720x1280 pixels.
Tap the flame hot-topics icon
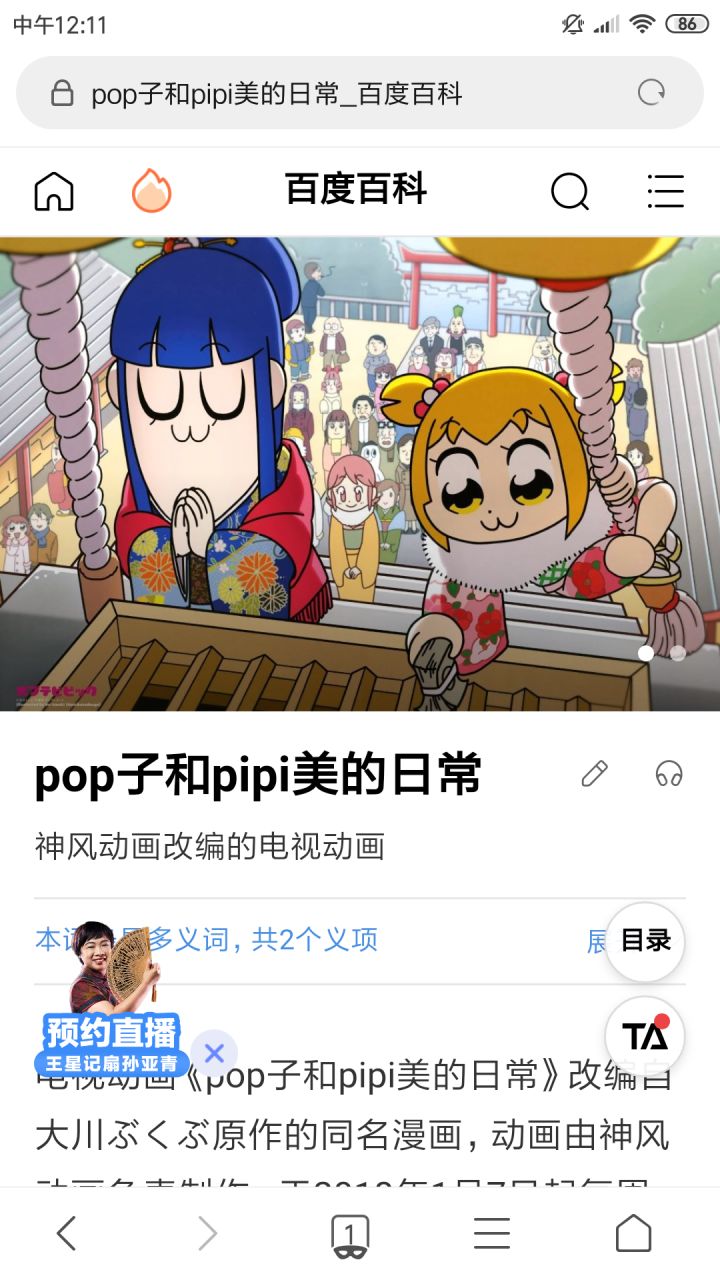tap(151, 191)
